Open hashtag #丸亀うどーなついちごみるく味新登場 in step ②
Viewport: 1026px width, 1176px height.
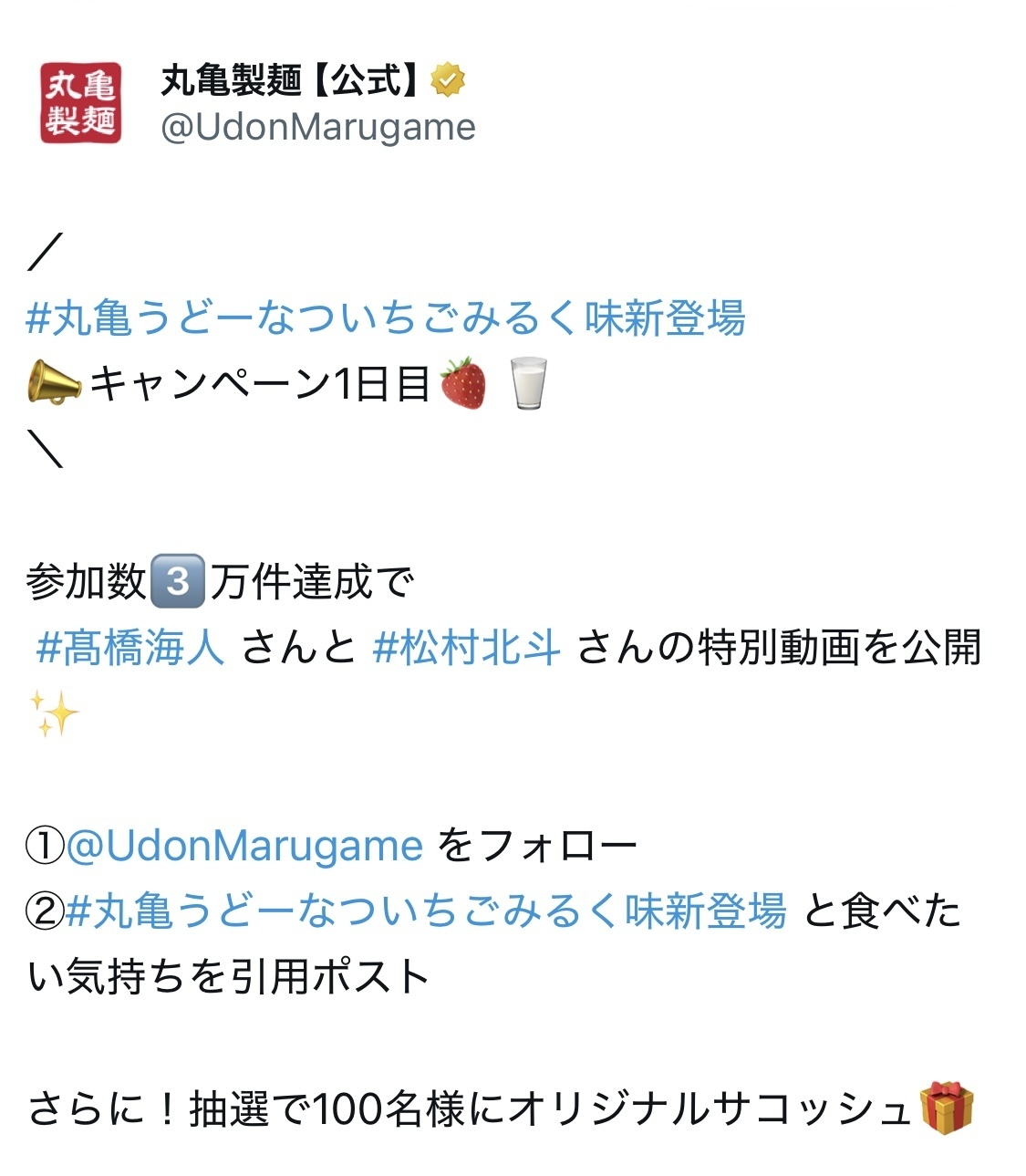[425, 911]
